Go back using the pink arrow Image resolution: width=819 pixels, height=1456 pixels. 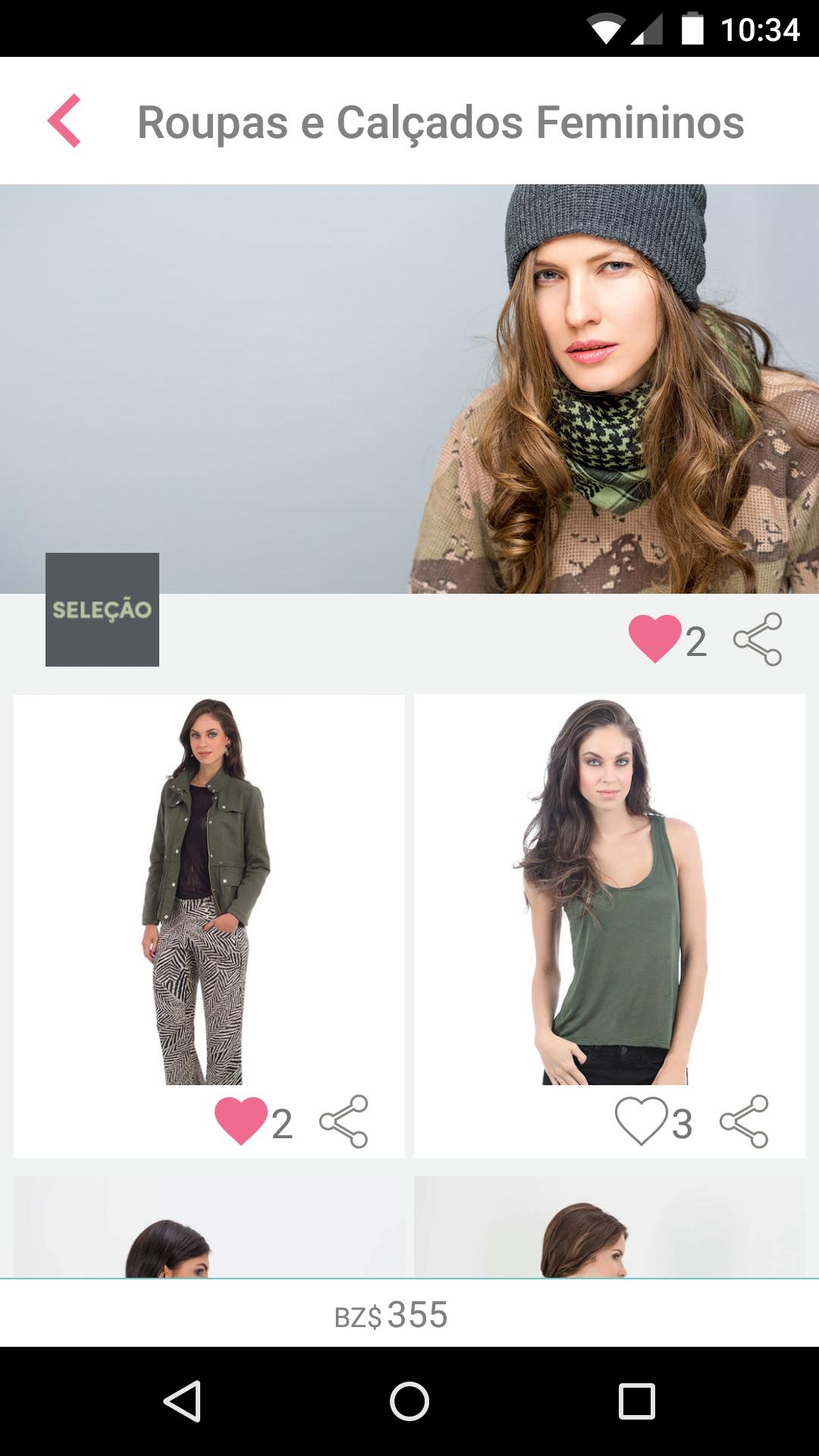coord(64,121)
